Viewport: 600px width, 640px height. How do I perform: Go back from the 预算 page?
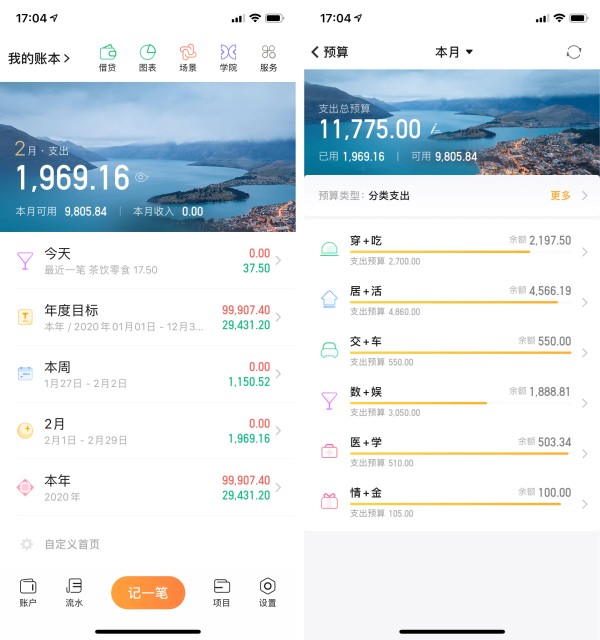tap(329, 52)
